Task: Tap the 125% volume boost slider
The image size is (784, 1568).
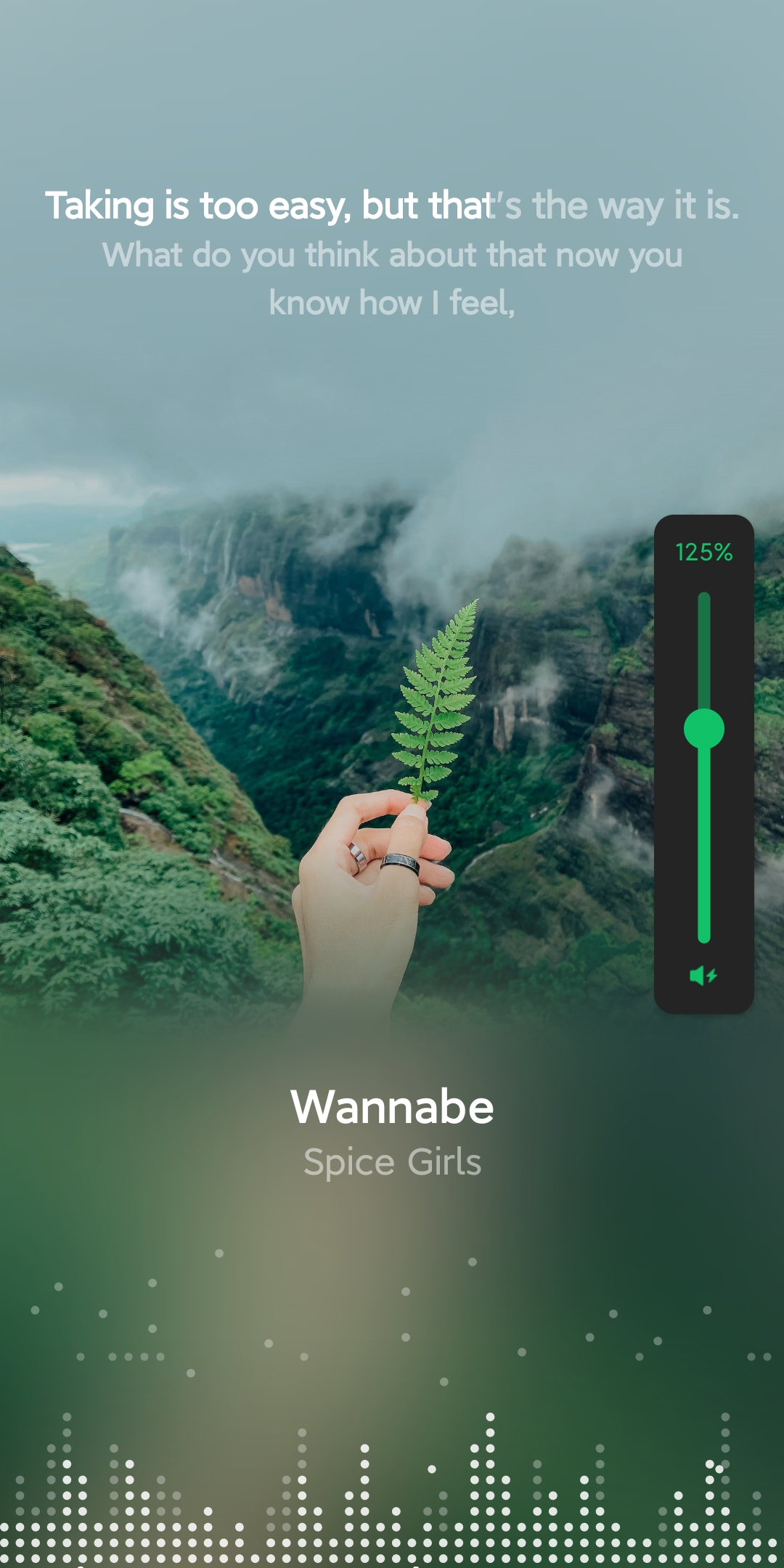Action: pyautogui.click(x=703, y=730)
